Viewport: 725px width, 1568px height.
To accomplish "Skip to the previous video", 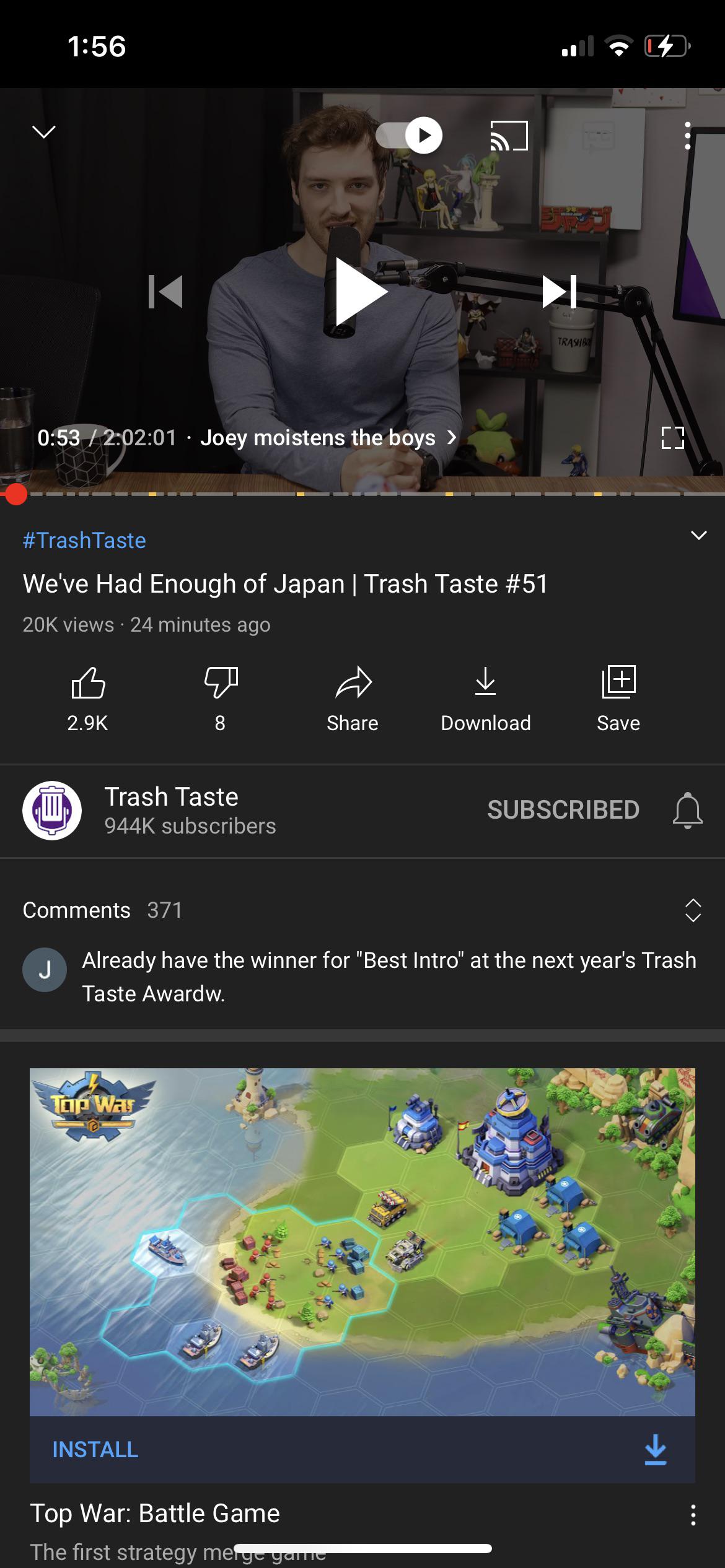I will (x=165, y=292).
